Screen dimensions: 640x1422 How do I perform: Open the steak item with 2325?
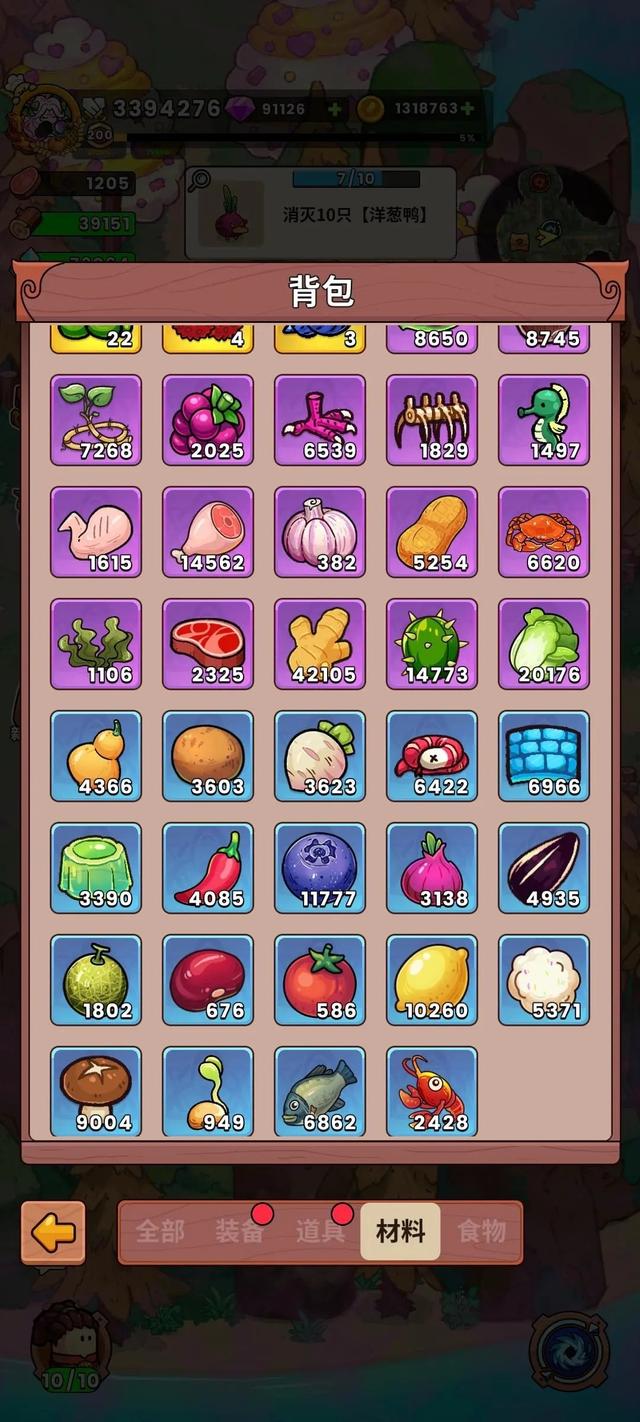tap(208, 643)
